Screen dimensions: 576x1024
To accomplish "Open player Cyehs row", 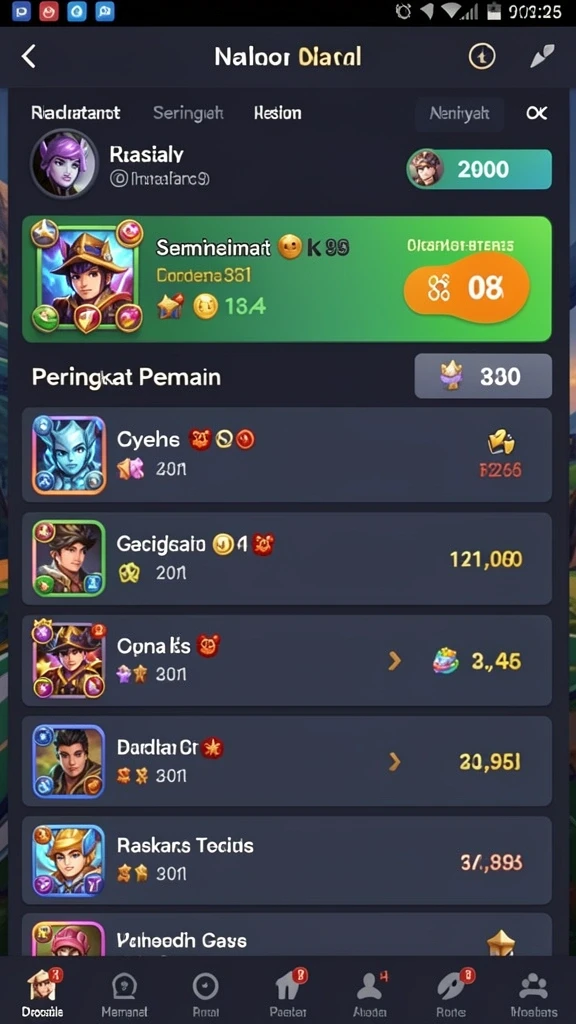I will [x=287, y=455].
